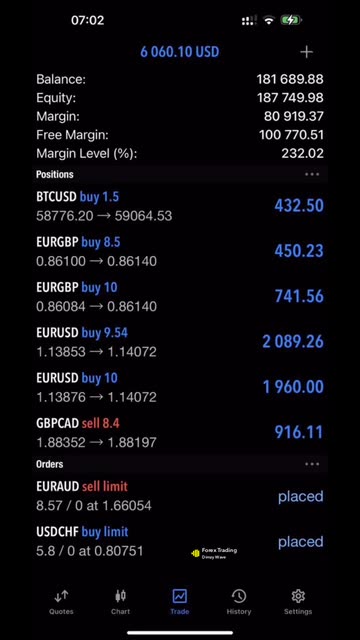This screenshot has height=640, width=360.
Task: Open the GBPCAD sell 8.4 position
Action: [180, 432]
